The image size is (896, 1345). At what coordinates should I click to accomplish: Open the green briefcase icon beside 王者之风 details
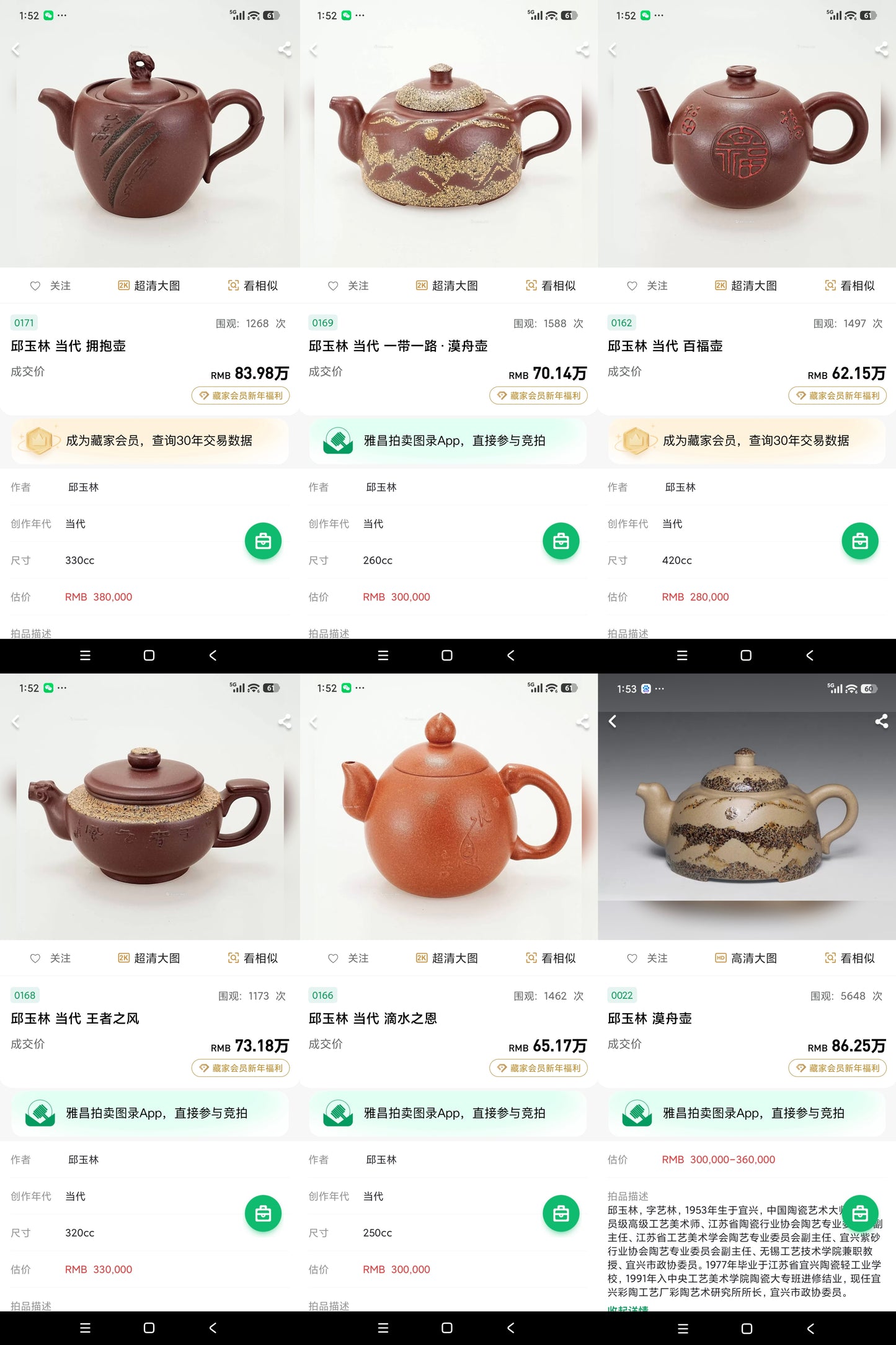coord(264,1213)
